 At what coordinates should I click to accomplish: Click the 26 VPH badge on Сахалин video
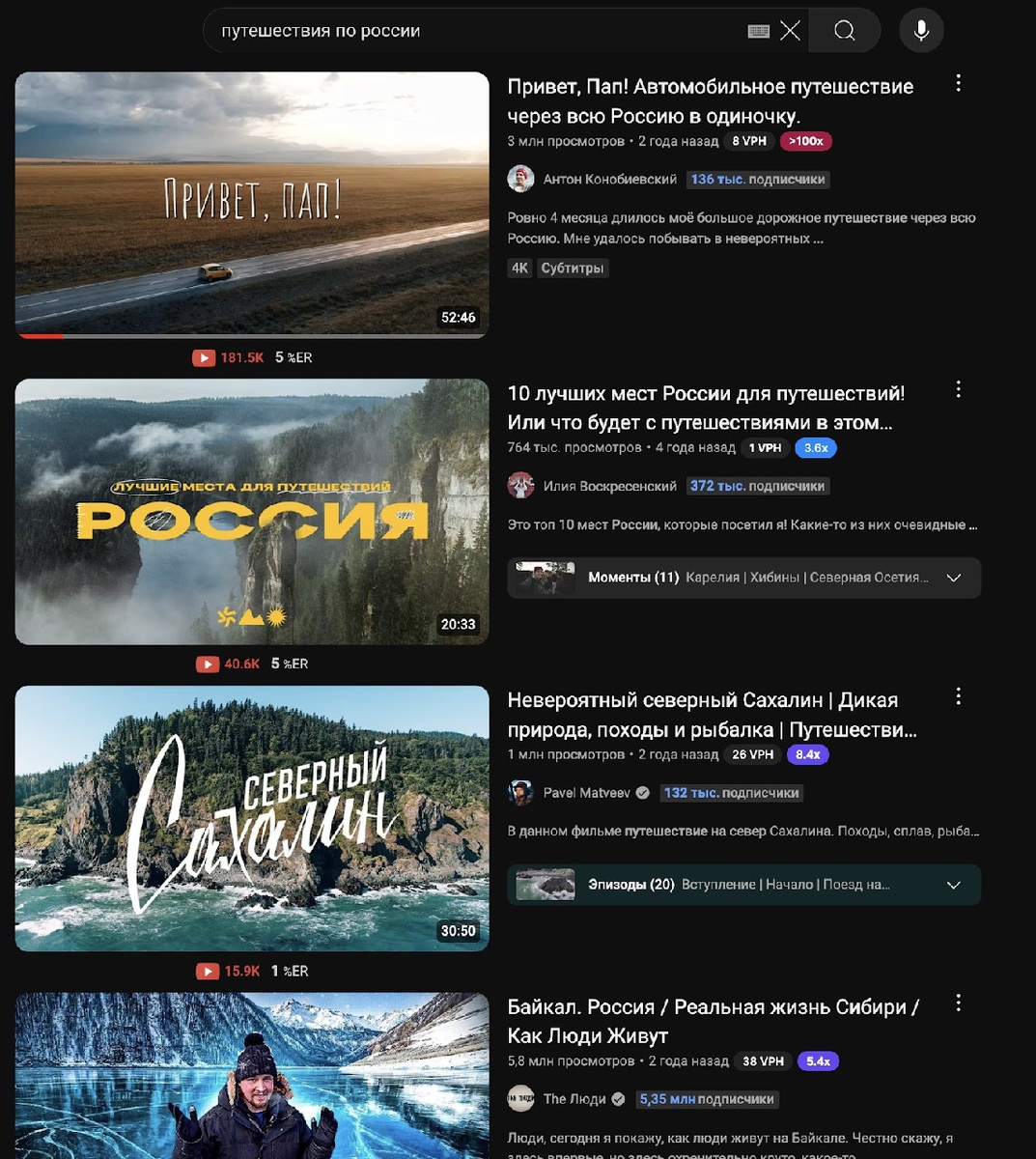[x=753, y=754]
